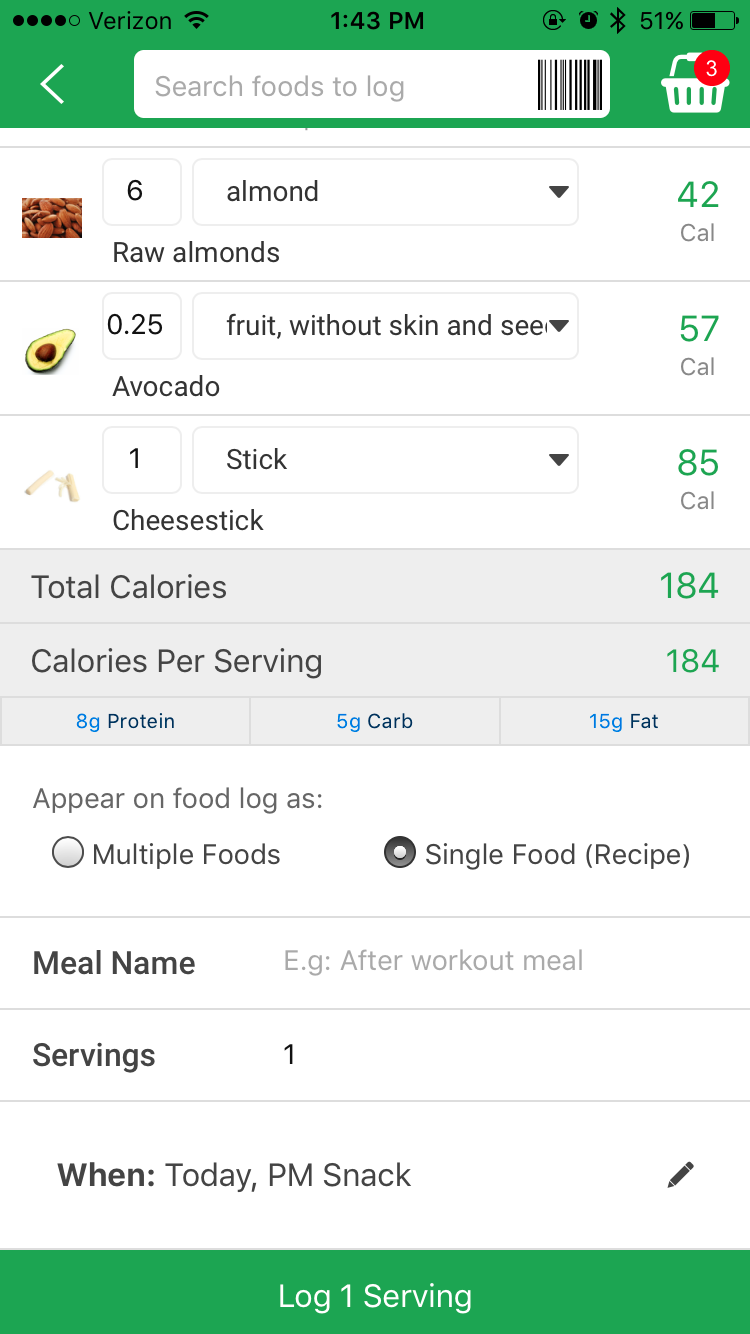Tap the pencil to edit the meal time
This screenshot has width=750, height=1334.
pos(680,1174)
